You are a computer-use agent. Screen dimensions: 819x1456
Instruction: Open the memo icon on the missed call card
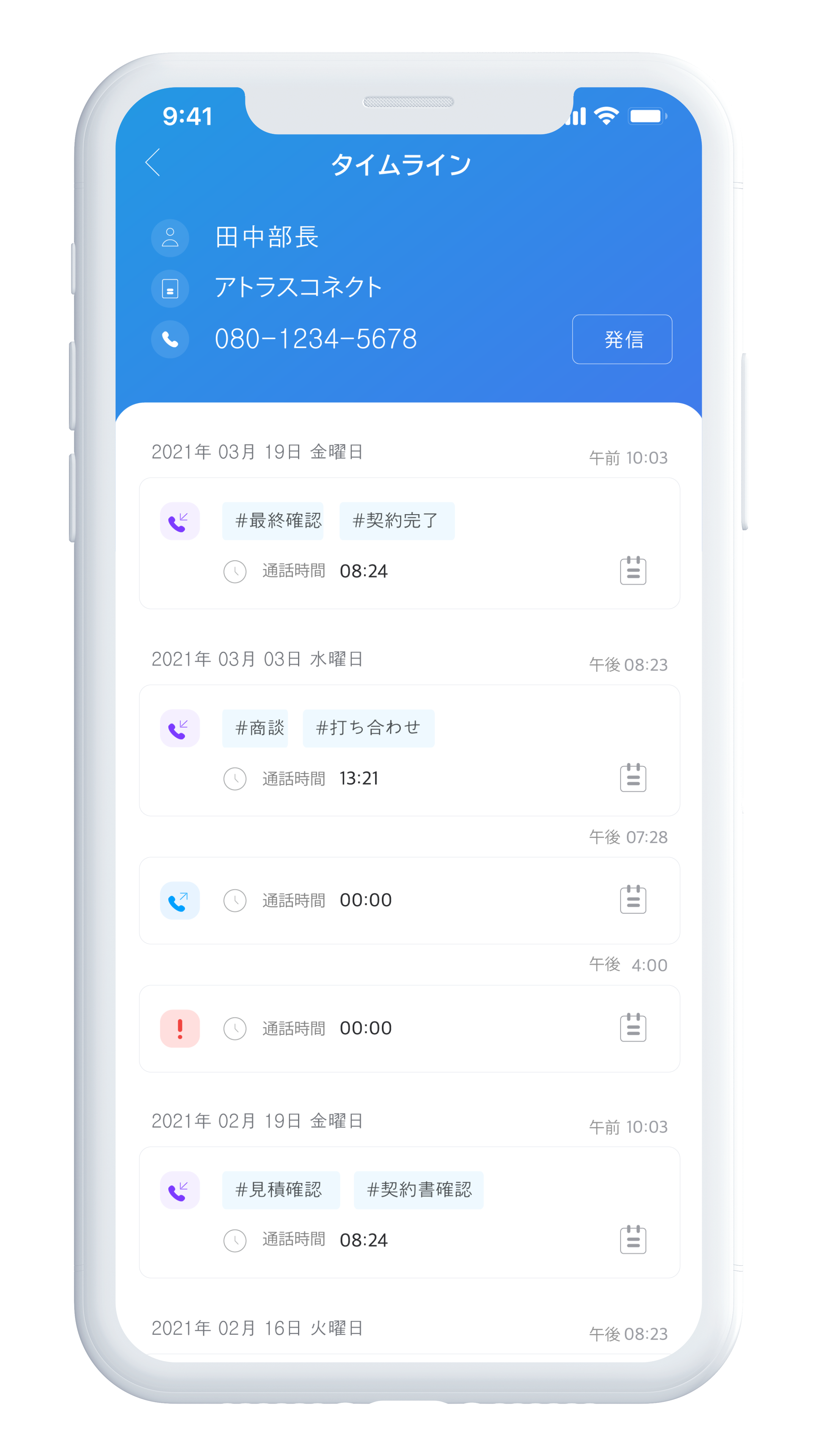632,1028
